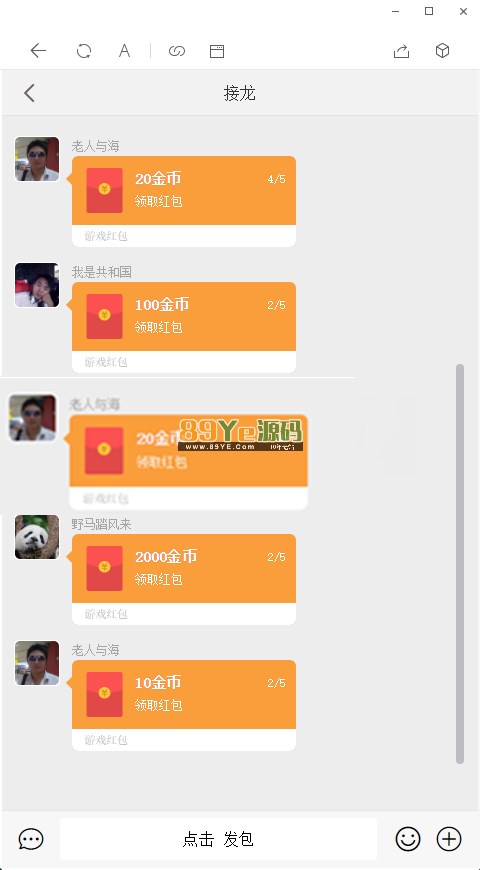This screenshot has height=870, width=480.
Task: Claim 野马踏风来's 2000金币 red packet
Action: pyautogui.click(x=184, y=579)
